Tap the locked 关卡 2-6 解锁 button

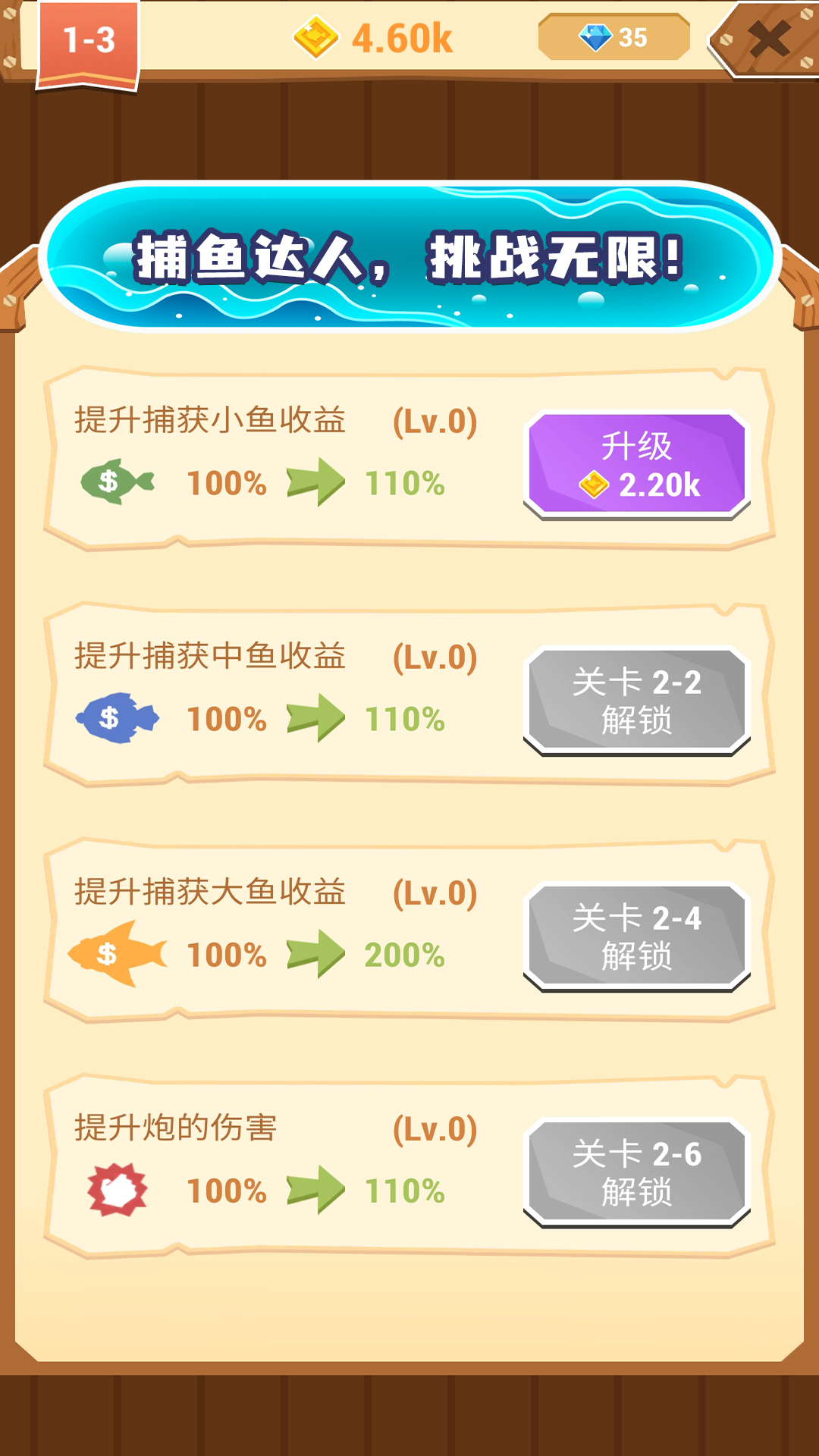coord(637,1172)
